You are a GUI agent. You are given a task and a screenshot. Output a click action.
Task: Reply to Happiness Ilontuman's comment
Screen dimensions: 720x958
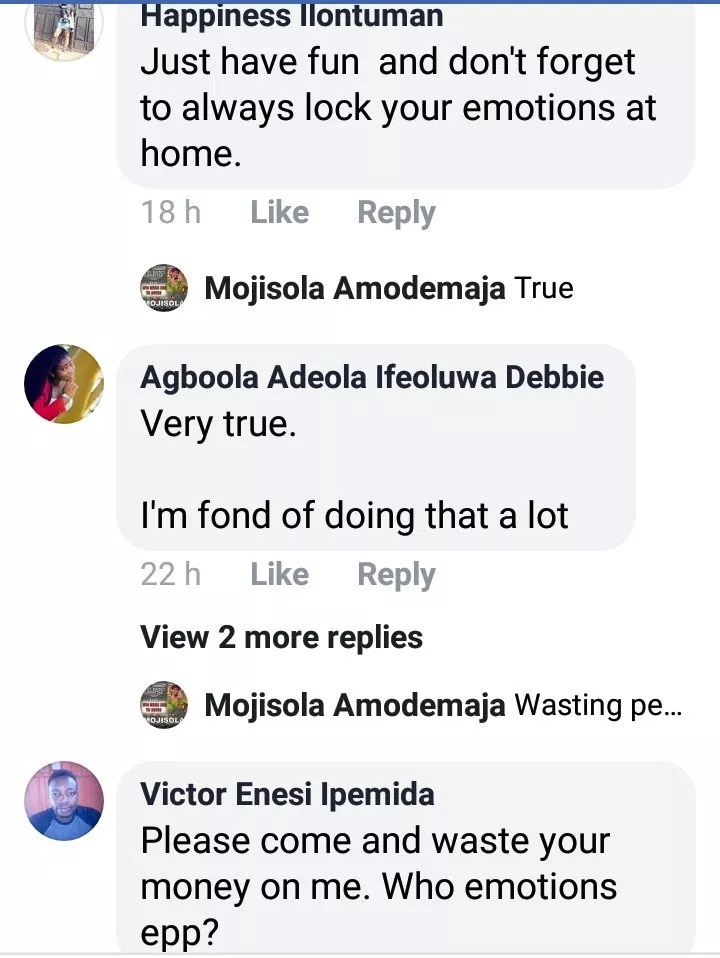point(396,212)
